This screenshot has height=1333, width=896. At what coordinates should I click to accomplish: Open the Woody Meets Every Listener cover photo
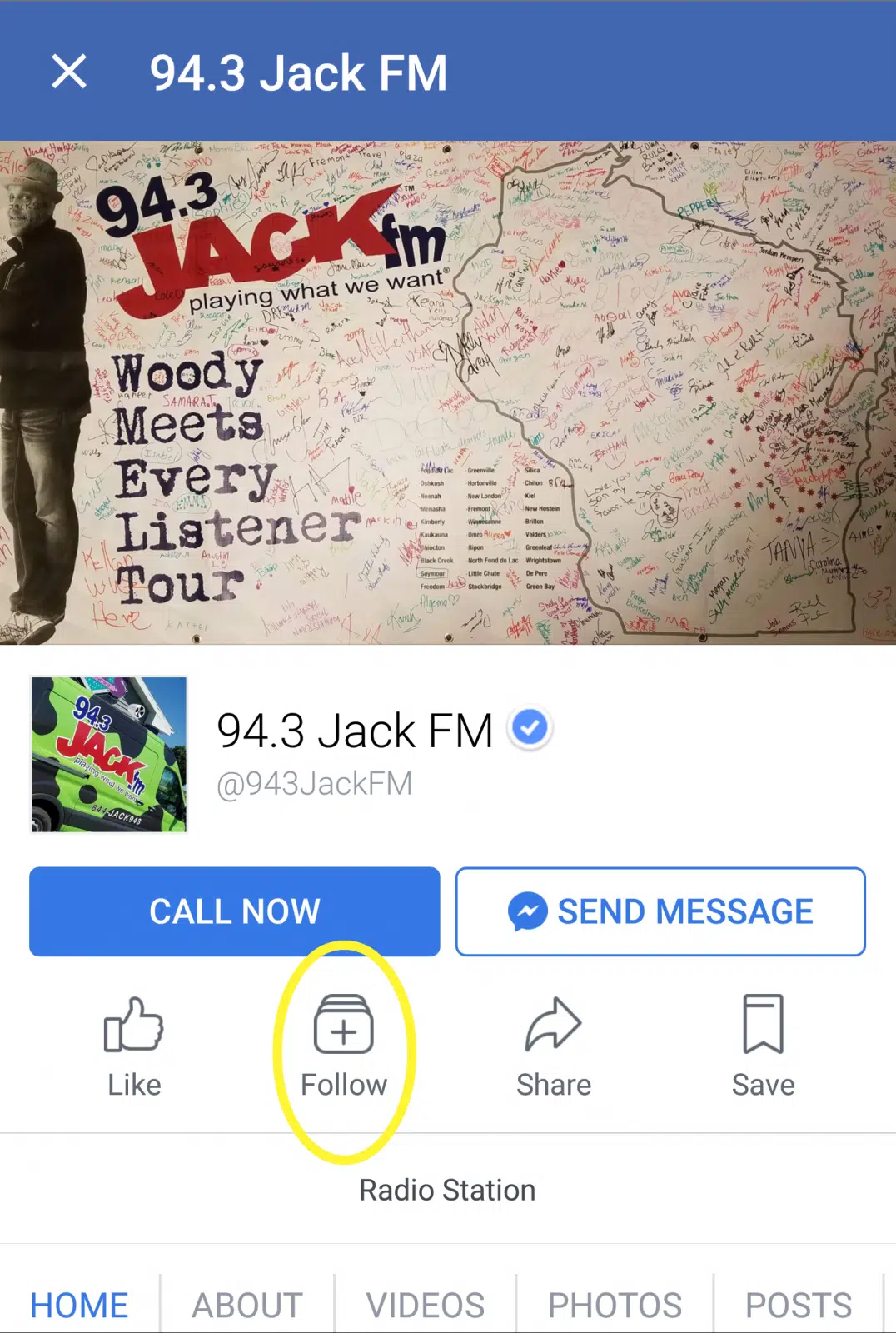tap(448, 392)
